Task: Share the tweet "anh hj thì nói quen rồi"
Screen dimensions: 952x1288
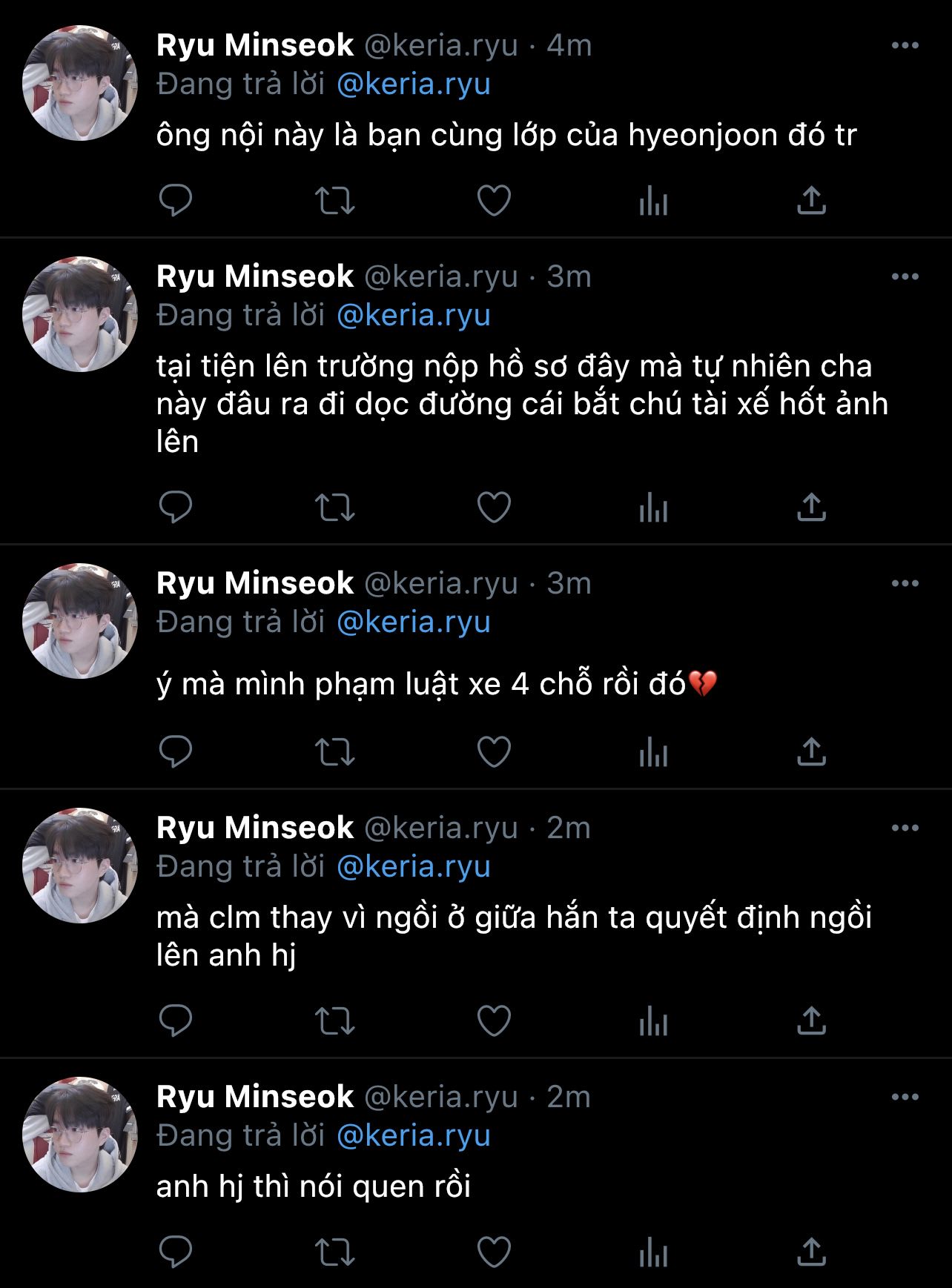Action: pyautogui.click(x=811, y=1252)
